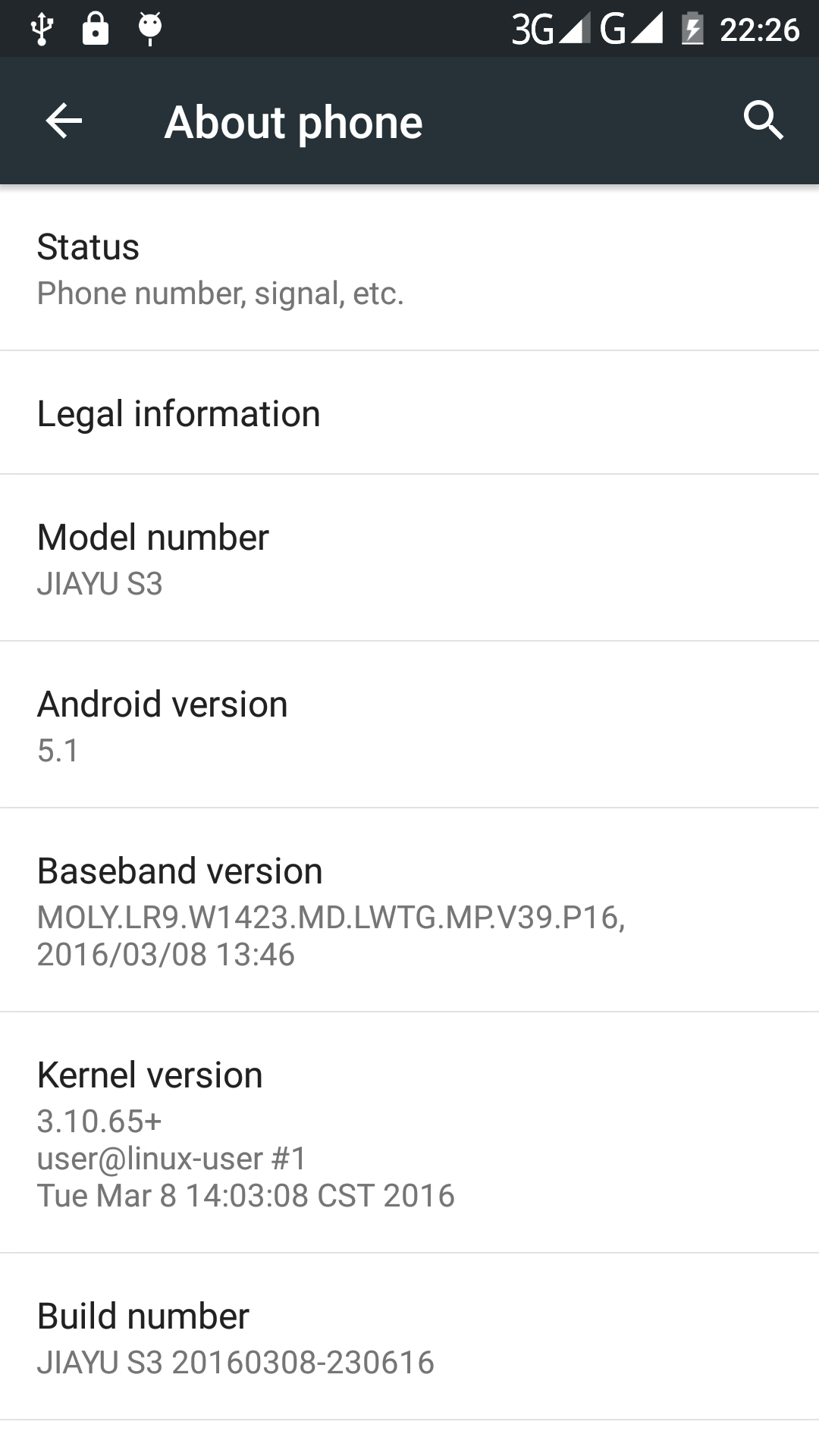Tap the Android version 5.1 row
819x1456 pixels.
pyautogui.click(x=409, y=726)
